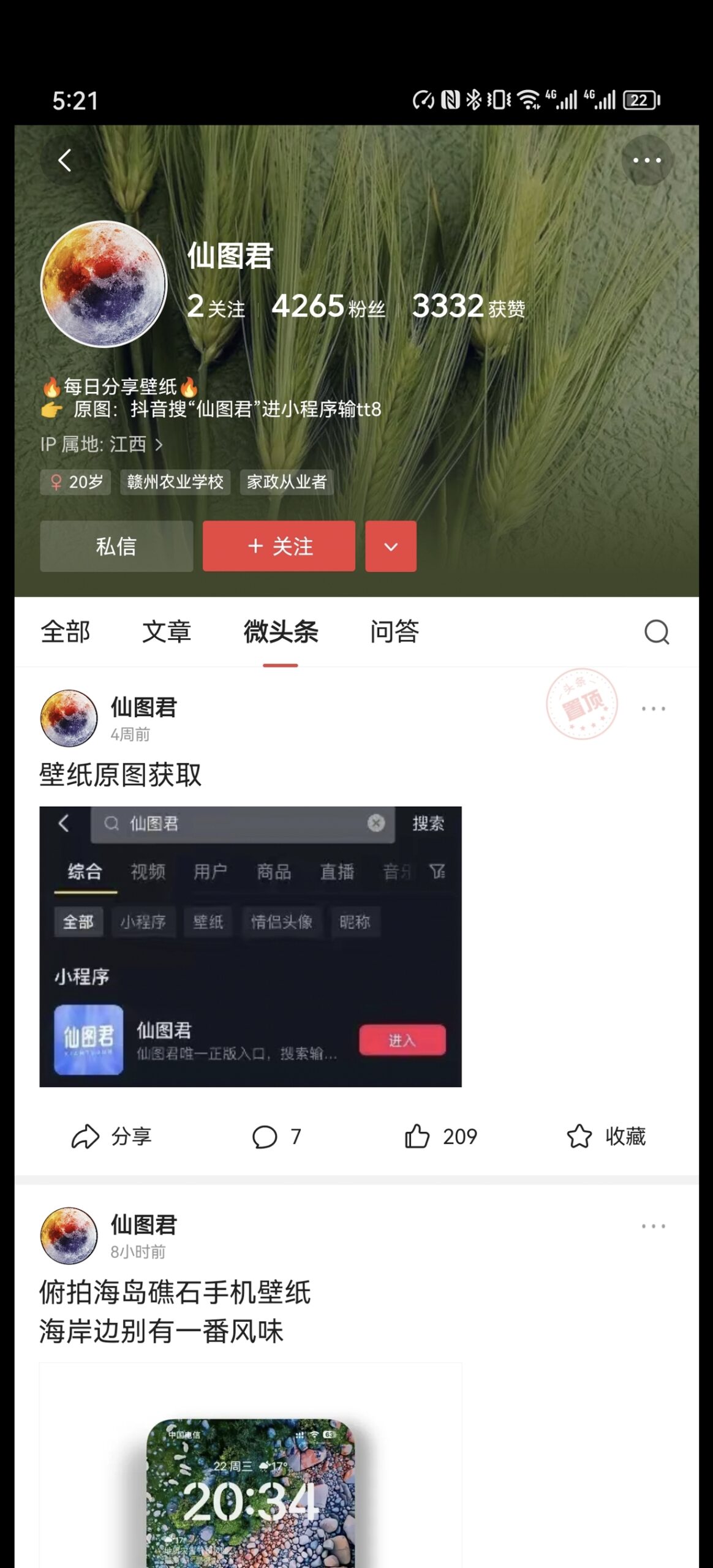Viewport: 713px width, 1568px height.
Task: Search this user's posts
Action: click(657, 631)
